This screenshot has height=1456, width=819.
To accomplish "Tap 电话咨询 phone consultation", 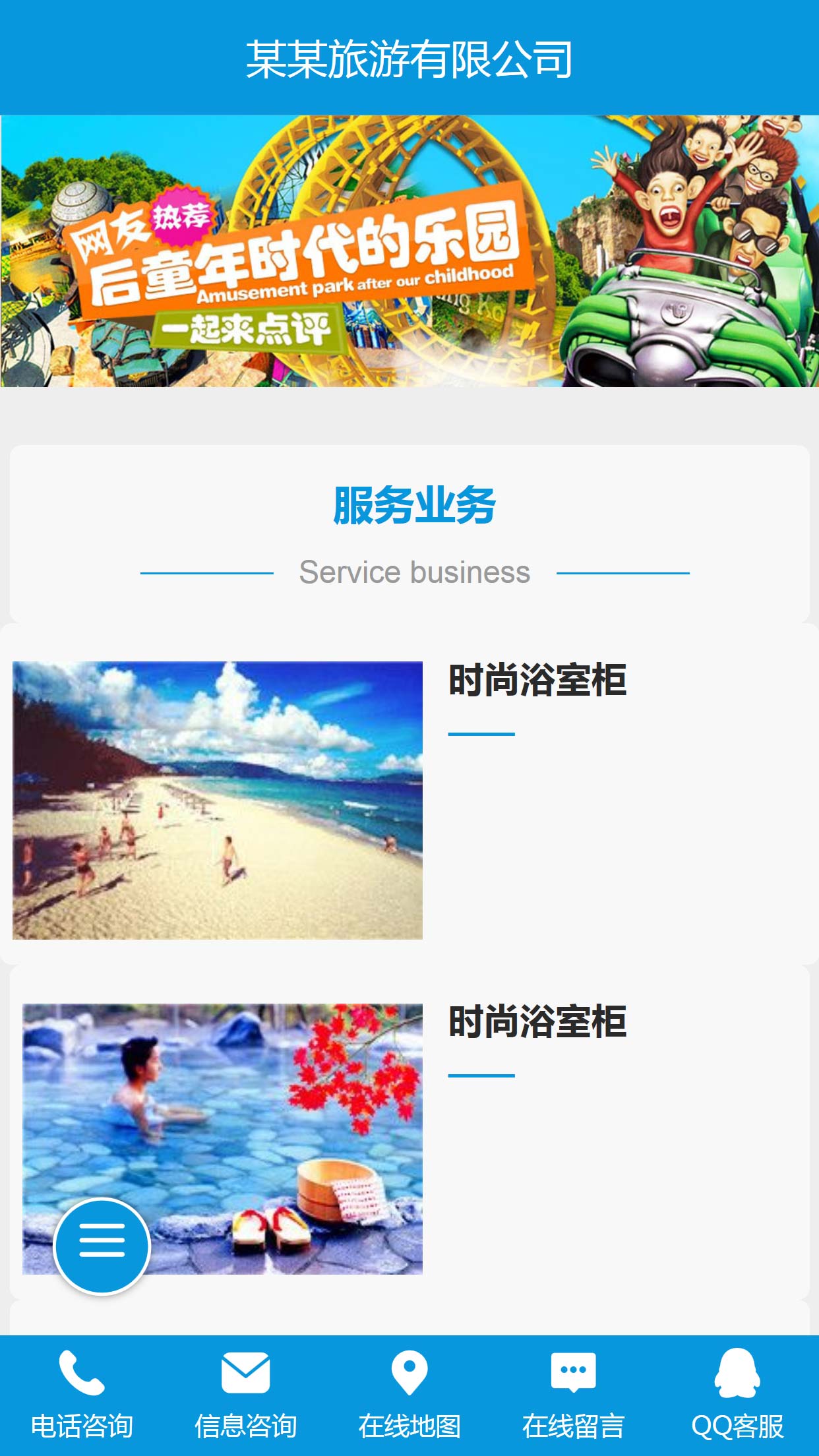I will tap(82, 1395).
